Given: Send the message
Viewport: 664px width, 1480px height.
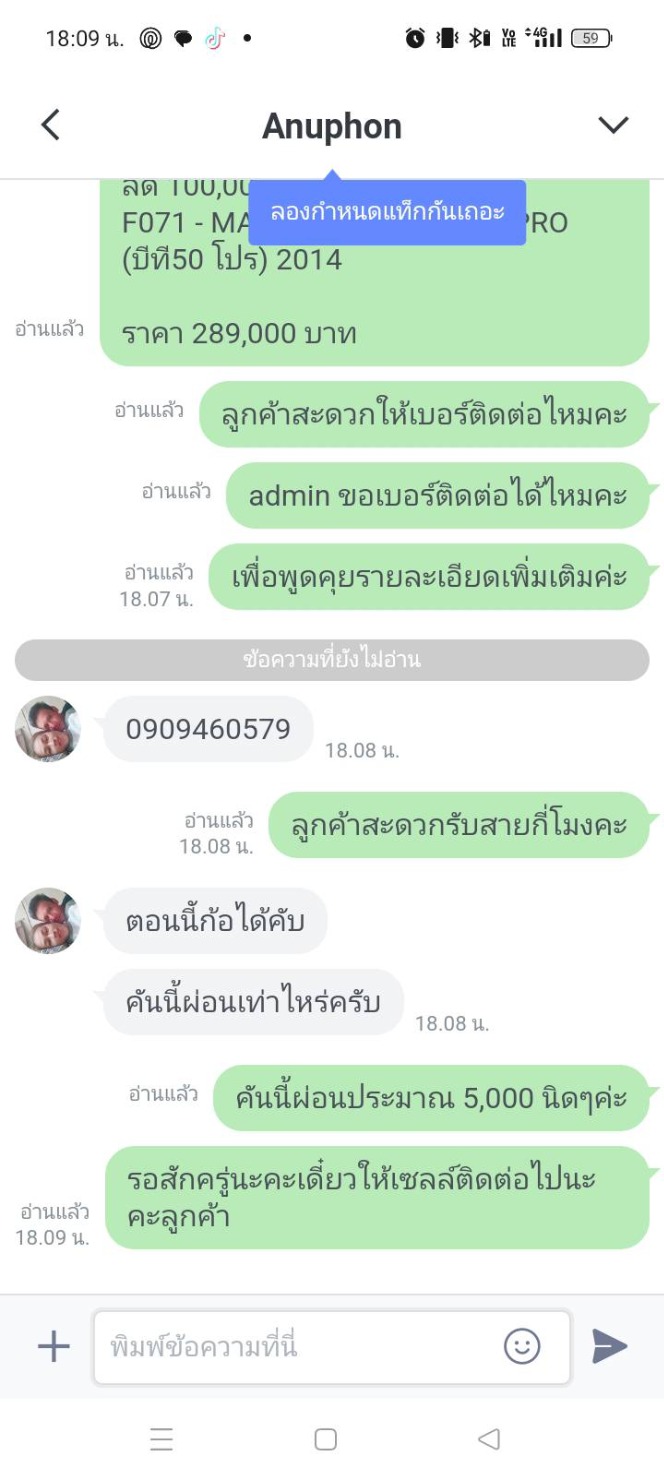Looking at the screenshot, I should [609, 1346].
